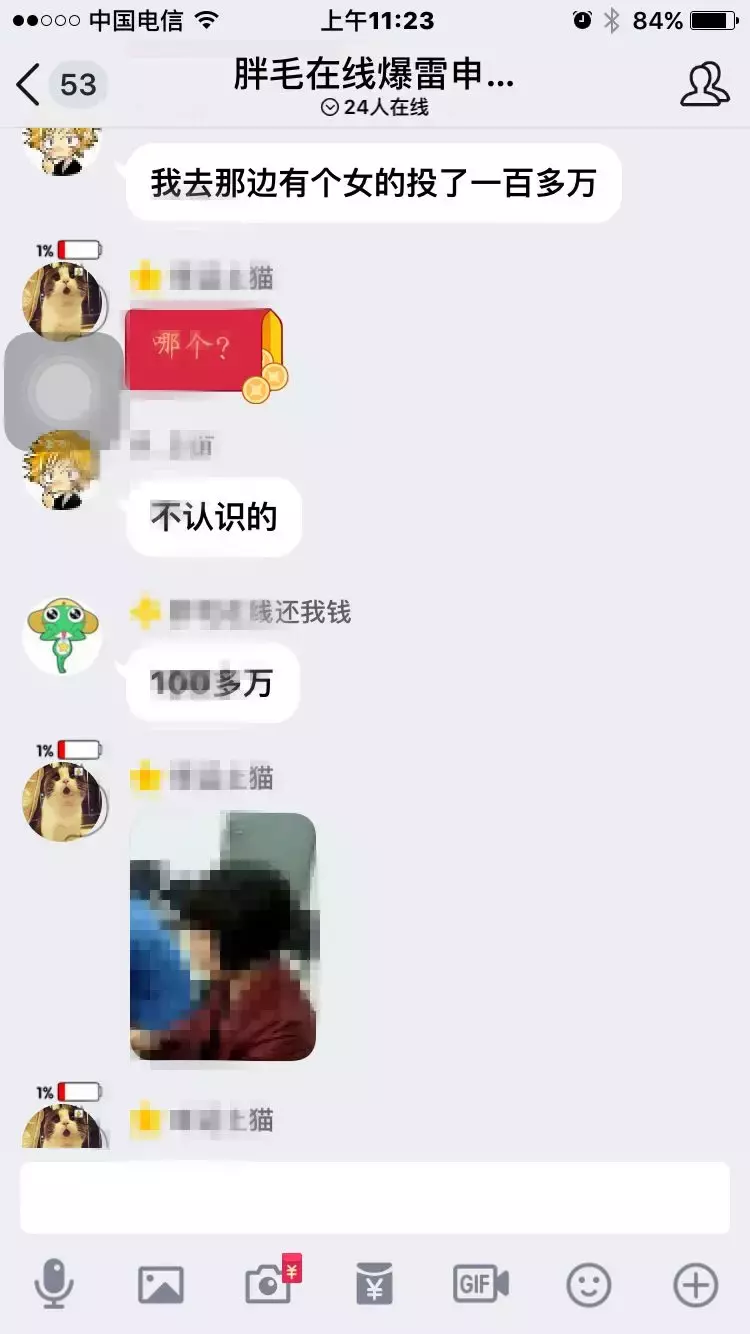
Task: Open more options with the plus icon
Action: (696, 1284)
